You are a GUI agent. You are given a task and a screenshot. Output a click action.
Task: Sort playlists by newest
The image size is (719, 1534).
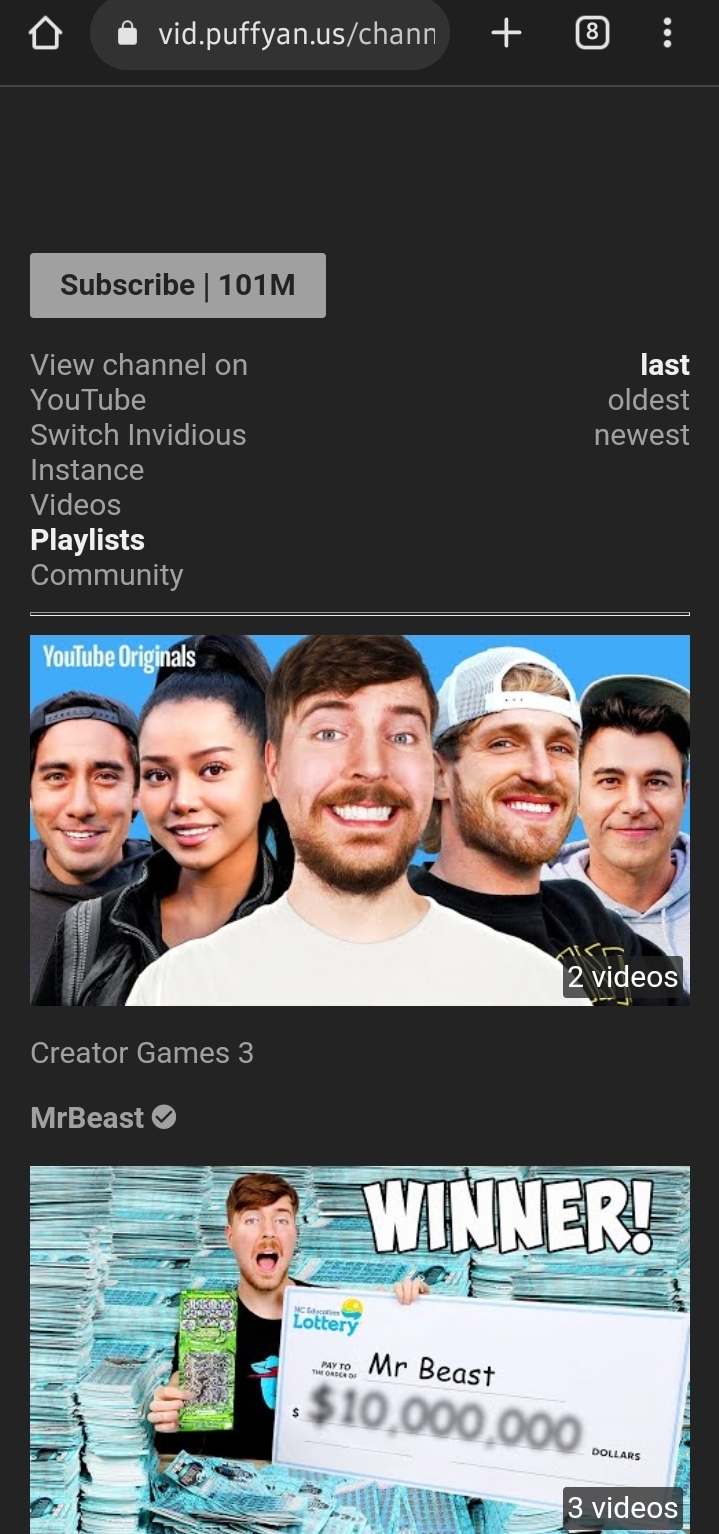641,435
